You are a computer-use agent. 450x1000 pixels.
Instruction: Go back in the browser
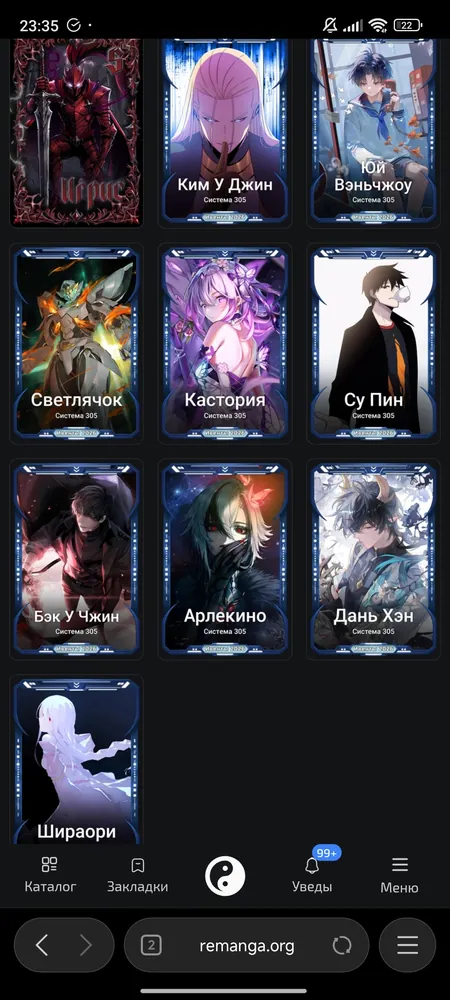pyautogui.click(x=42, y=945)
